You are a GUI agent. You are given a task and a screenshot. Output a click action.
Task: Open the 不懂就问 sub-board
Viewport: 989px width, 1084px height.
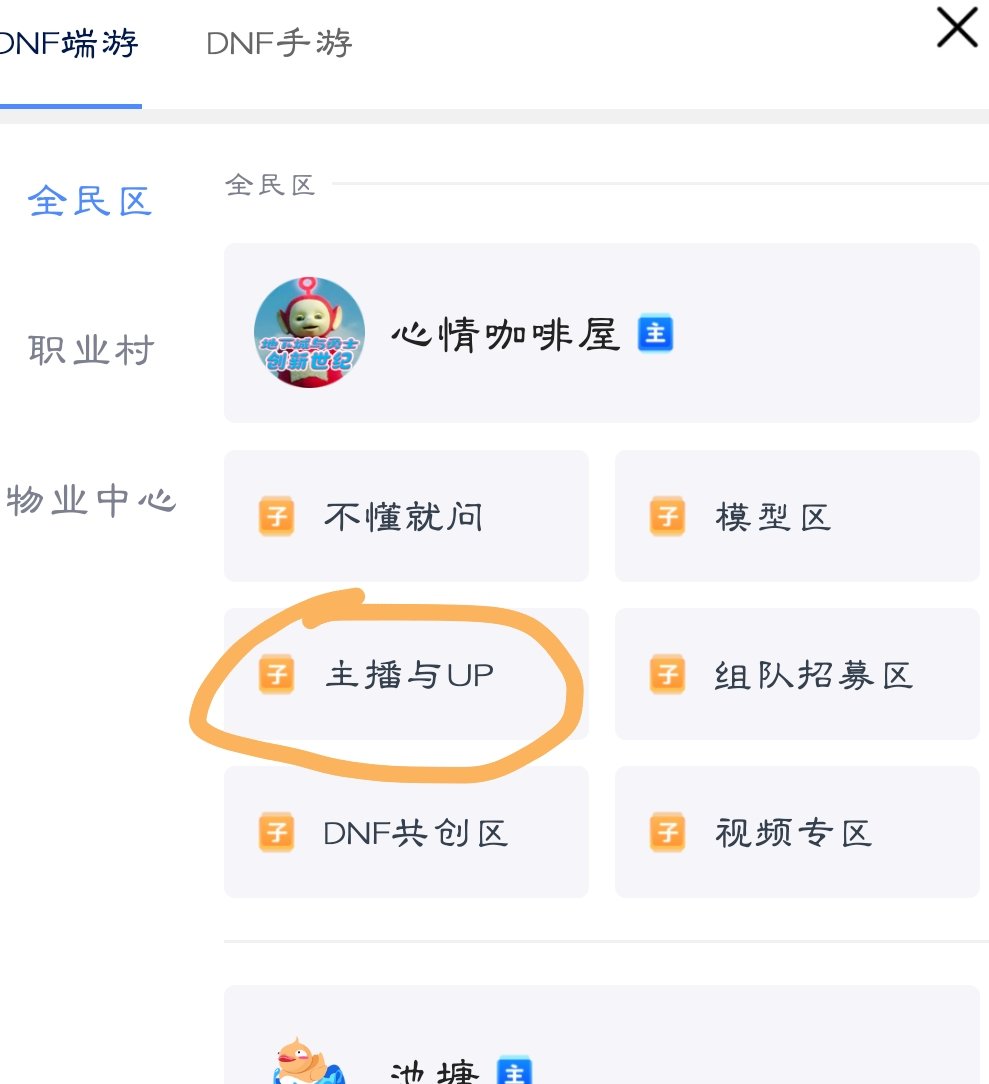click(405, 517)
